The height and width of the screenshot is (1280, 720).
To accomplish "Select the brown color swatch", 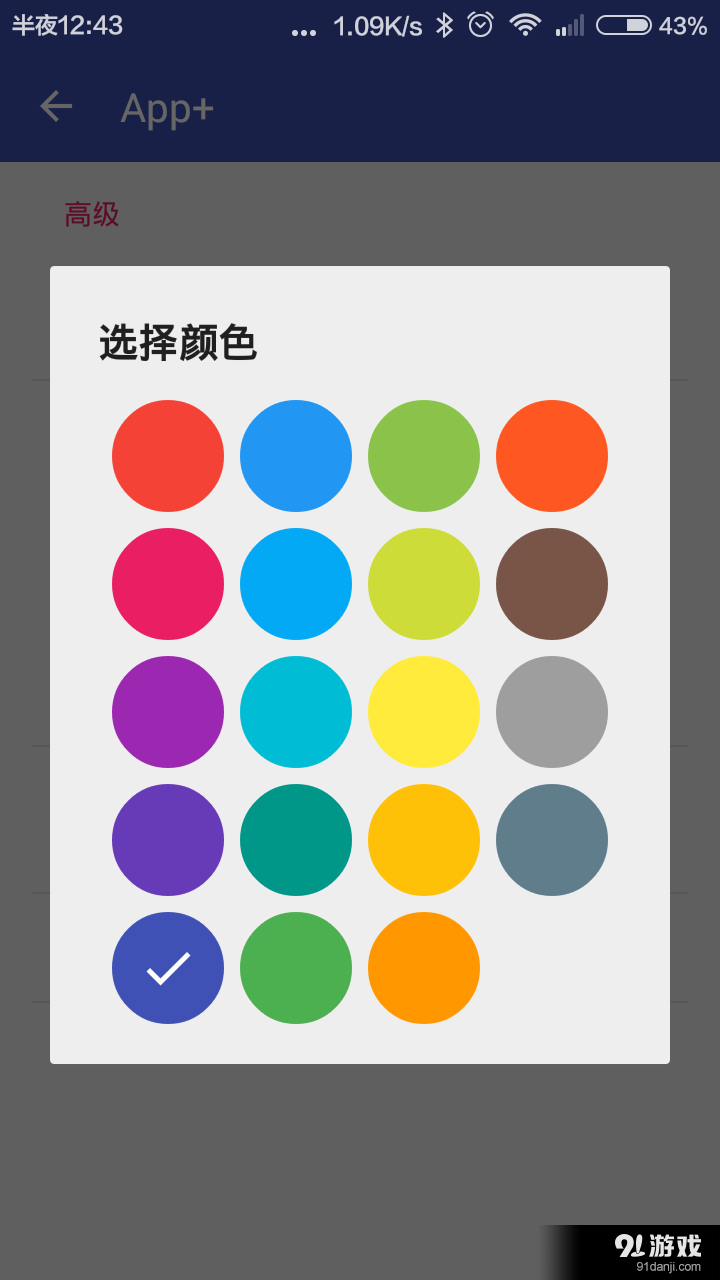I will 552,584.
